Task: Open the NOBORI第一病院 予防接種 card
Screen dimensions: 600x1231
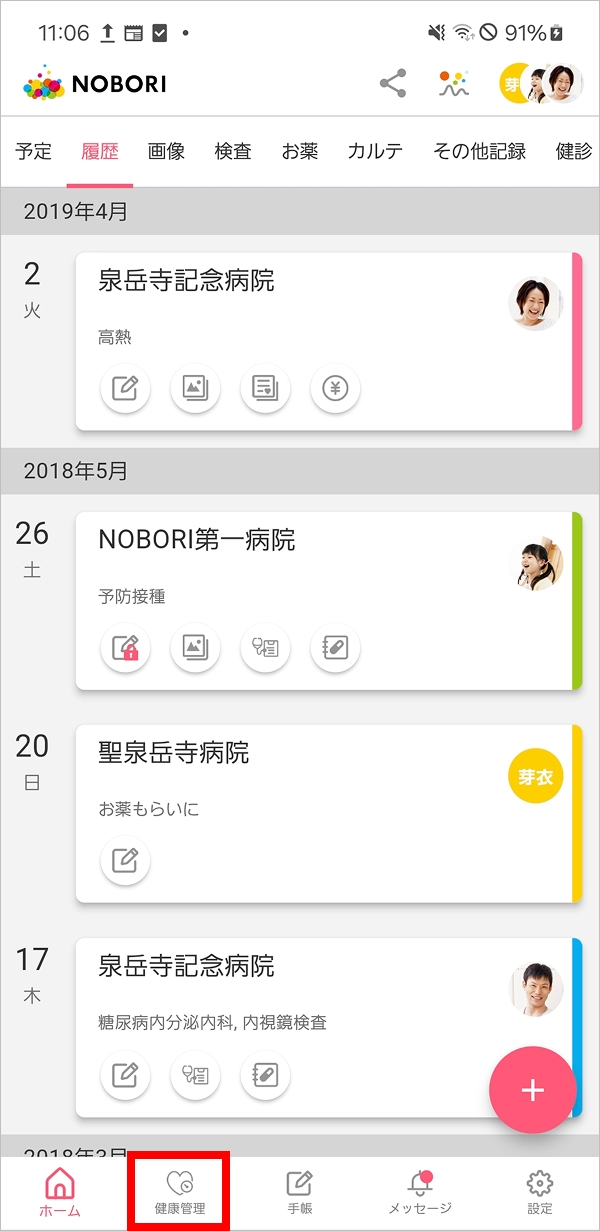Action: click(300, 560)
